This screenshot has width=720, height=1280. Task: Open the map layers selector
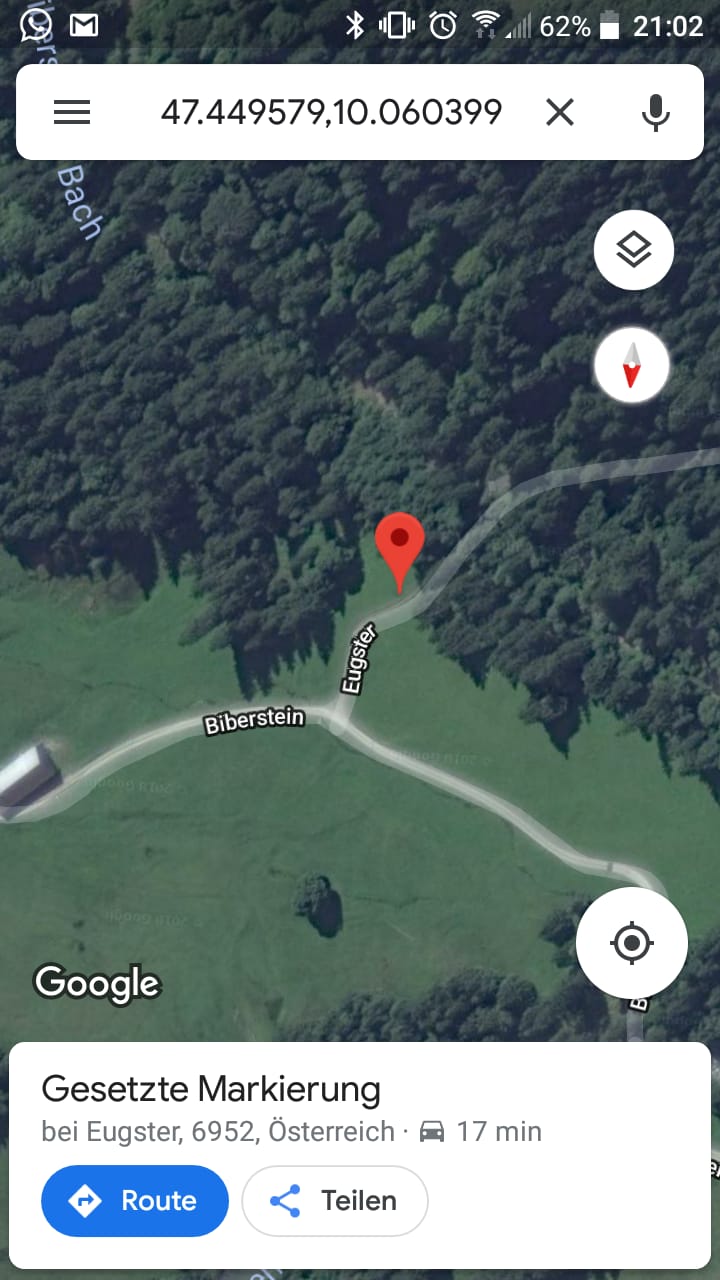click(634, 250)
